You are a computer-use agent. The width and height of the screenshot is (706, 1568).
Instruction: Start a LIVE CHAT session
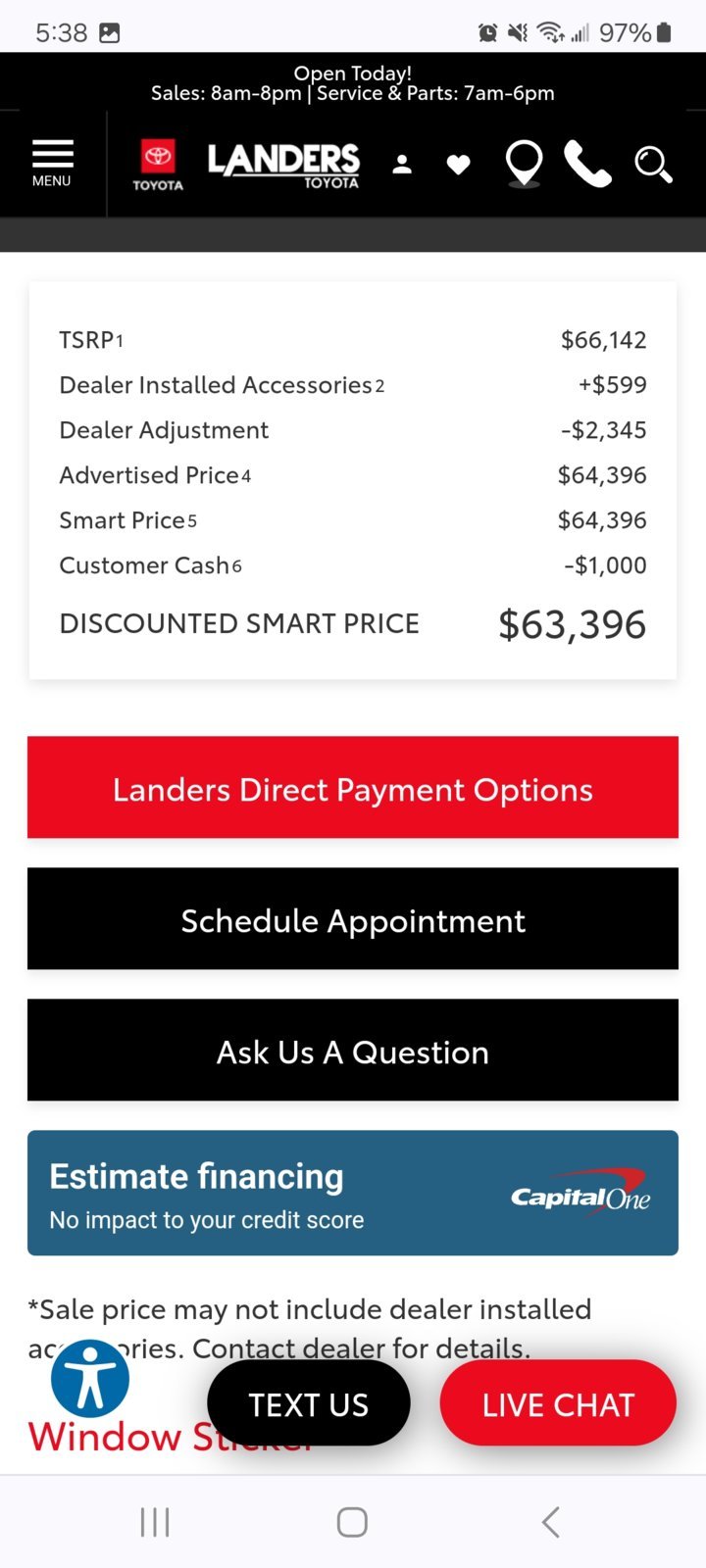(558, 1403)
